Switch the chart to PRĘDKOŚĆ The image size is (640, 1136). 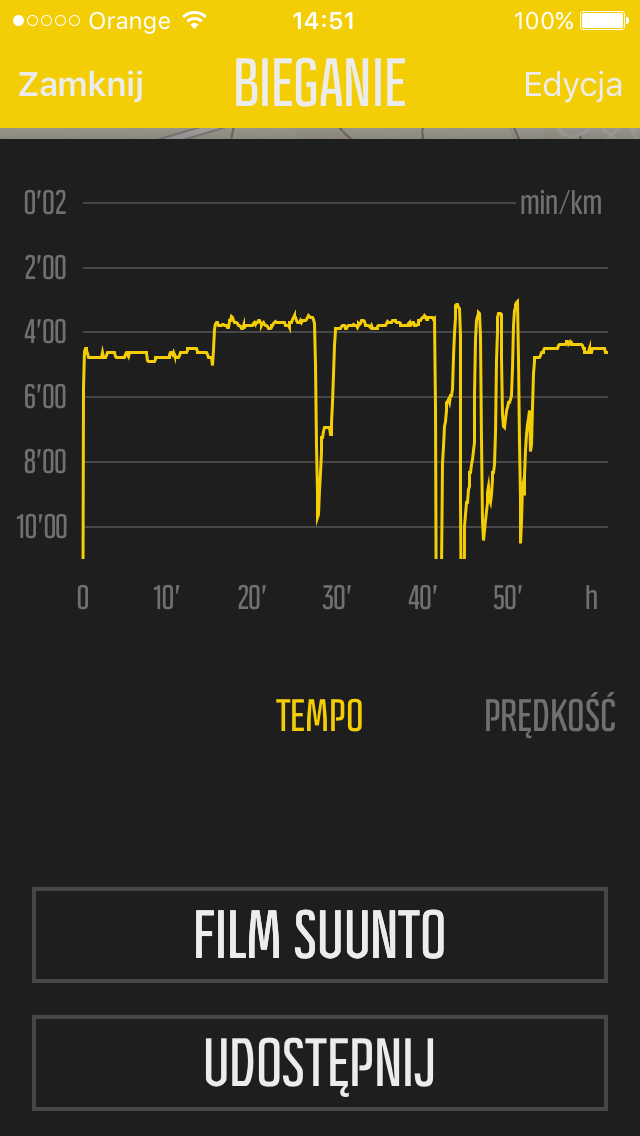(x=550, y=716)
